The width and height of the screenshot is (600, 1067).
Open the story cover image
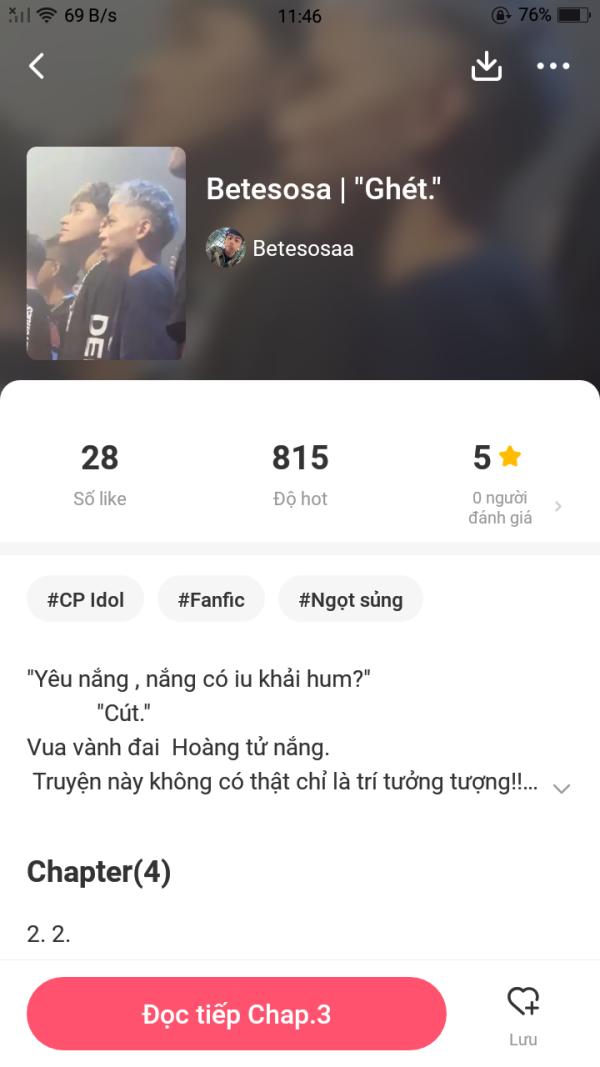(106, 253)
